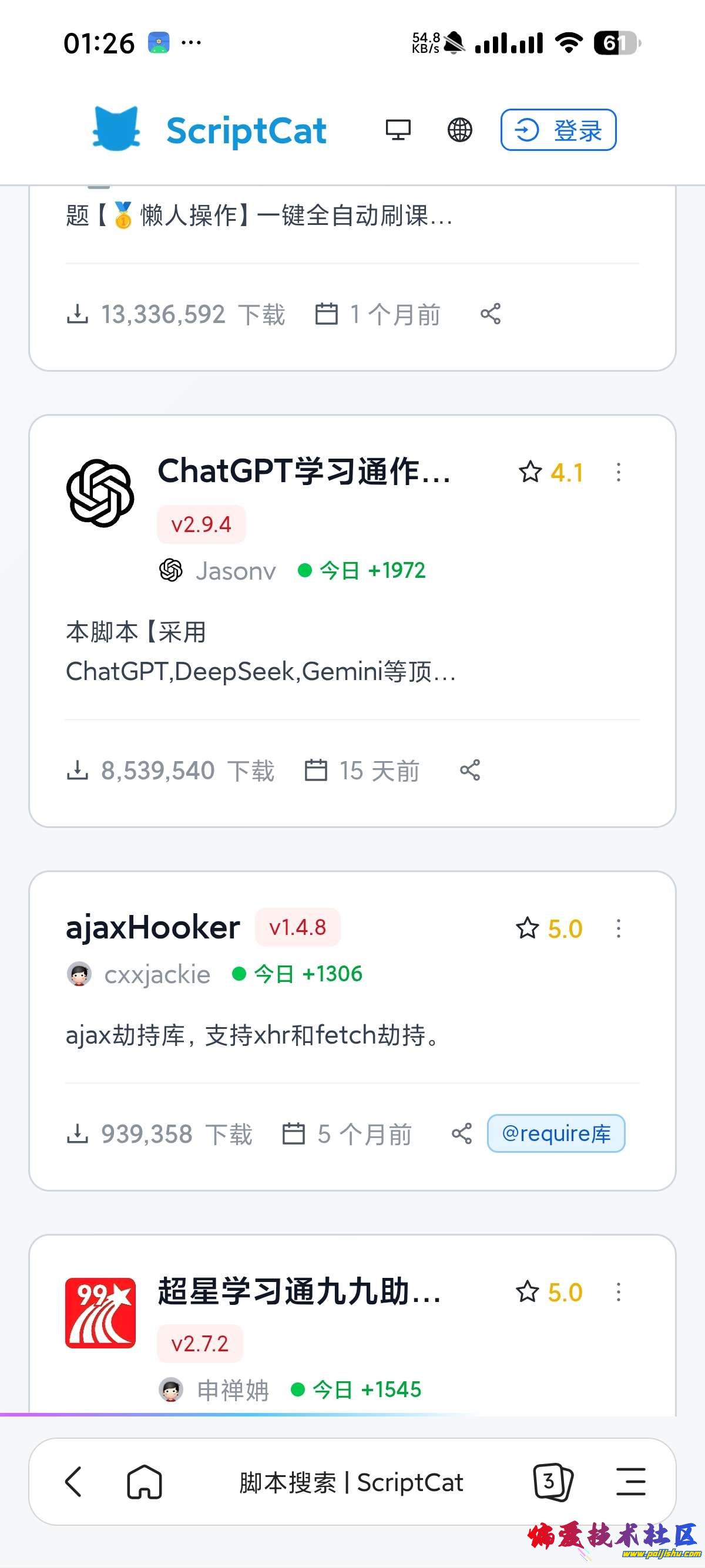The height and width of the screenshot is (1568, 705).
Task: Open the browser tab switcher showing 3
Action: click(x=552, y=1482)
